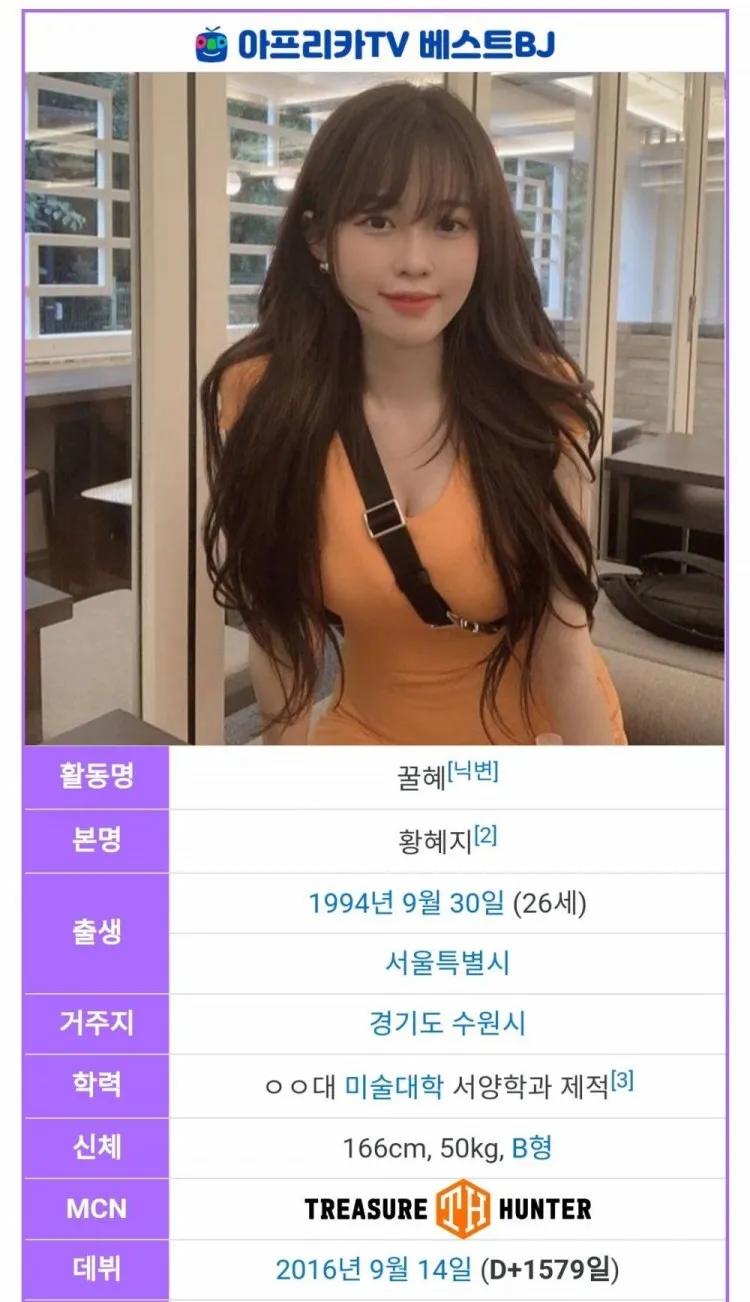This screenshot has height=1302, width=750.
Task: Open footnote 2 beside 황혜지
Action: point(485,835)
